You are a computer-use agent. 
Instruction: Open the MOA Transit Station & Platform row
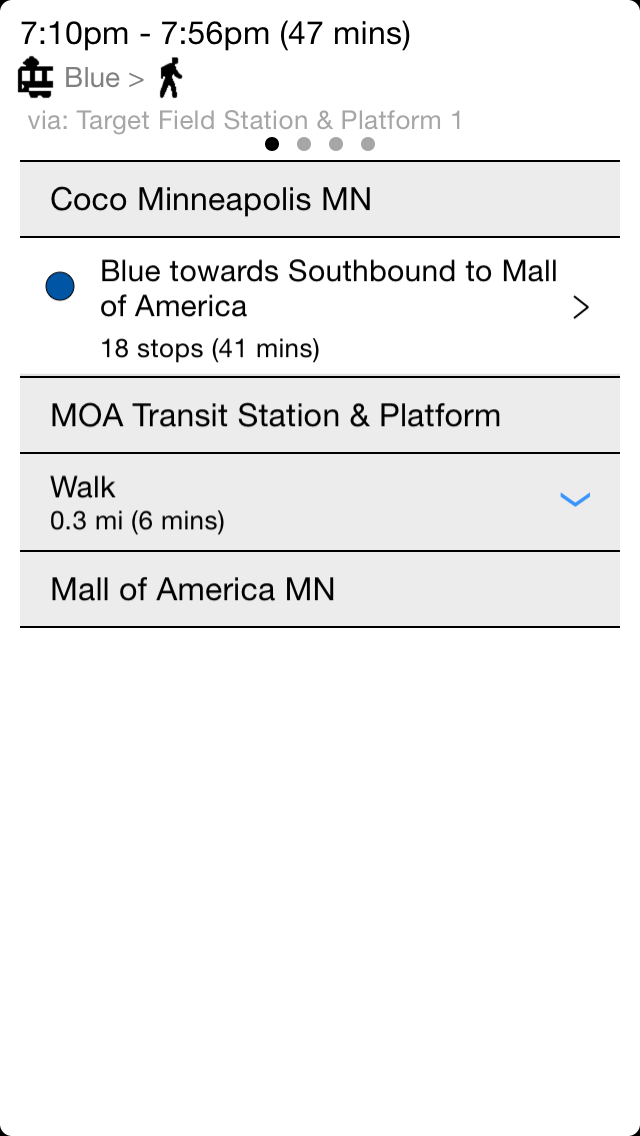(x=320, y=415)
